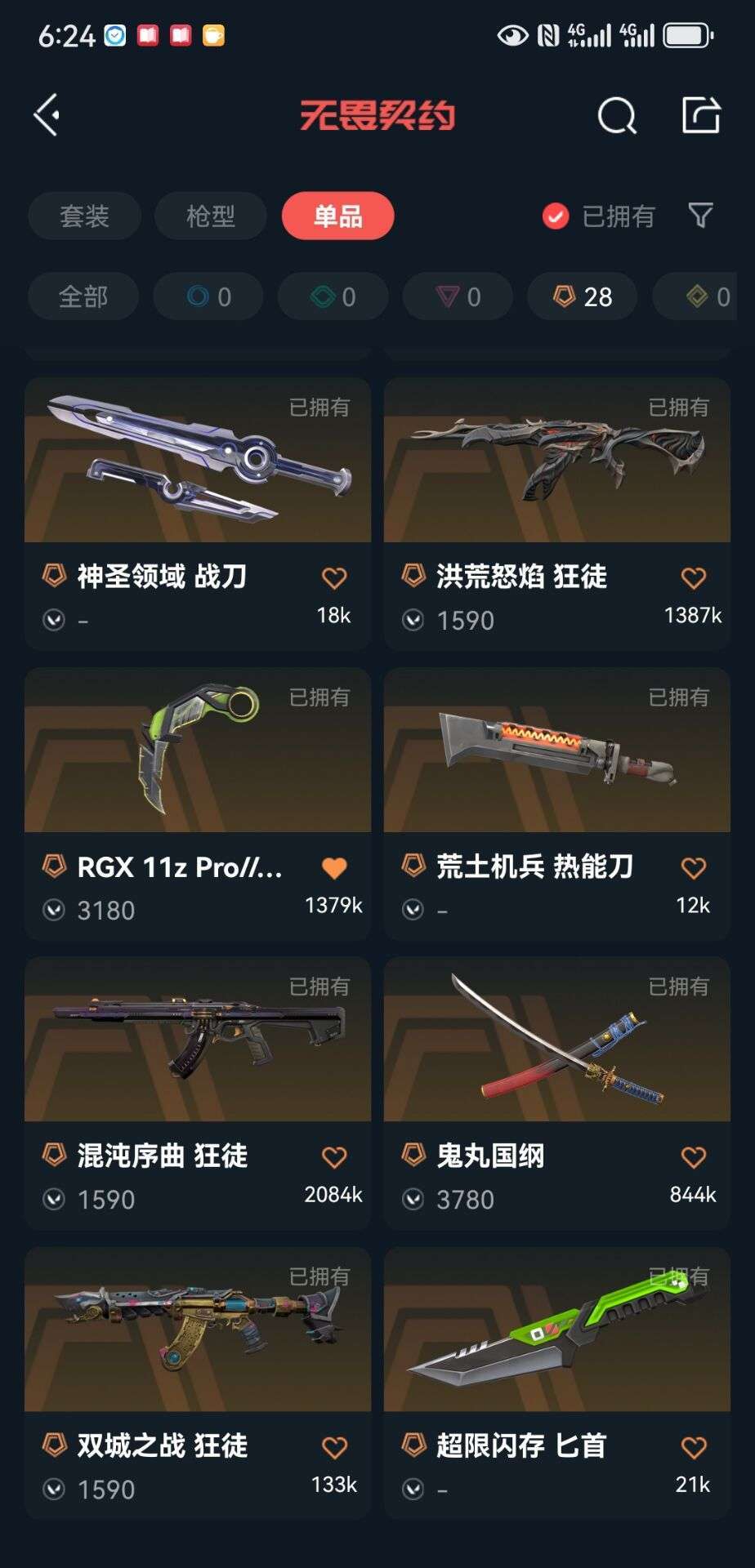Tap the currency icon beside 洪荒怒焰 狂徒 price

pos(417,621)
